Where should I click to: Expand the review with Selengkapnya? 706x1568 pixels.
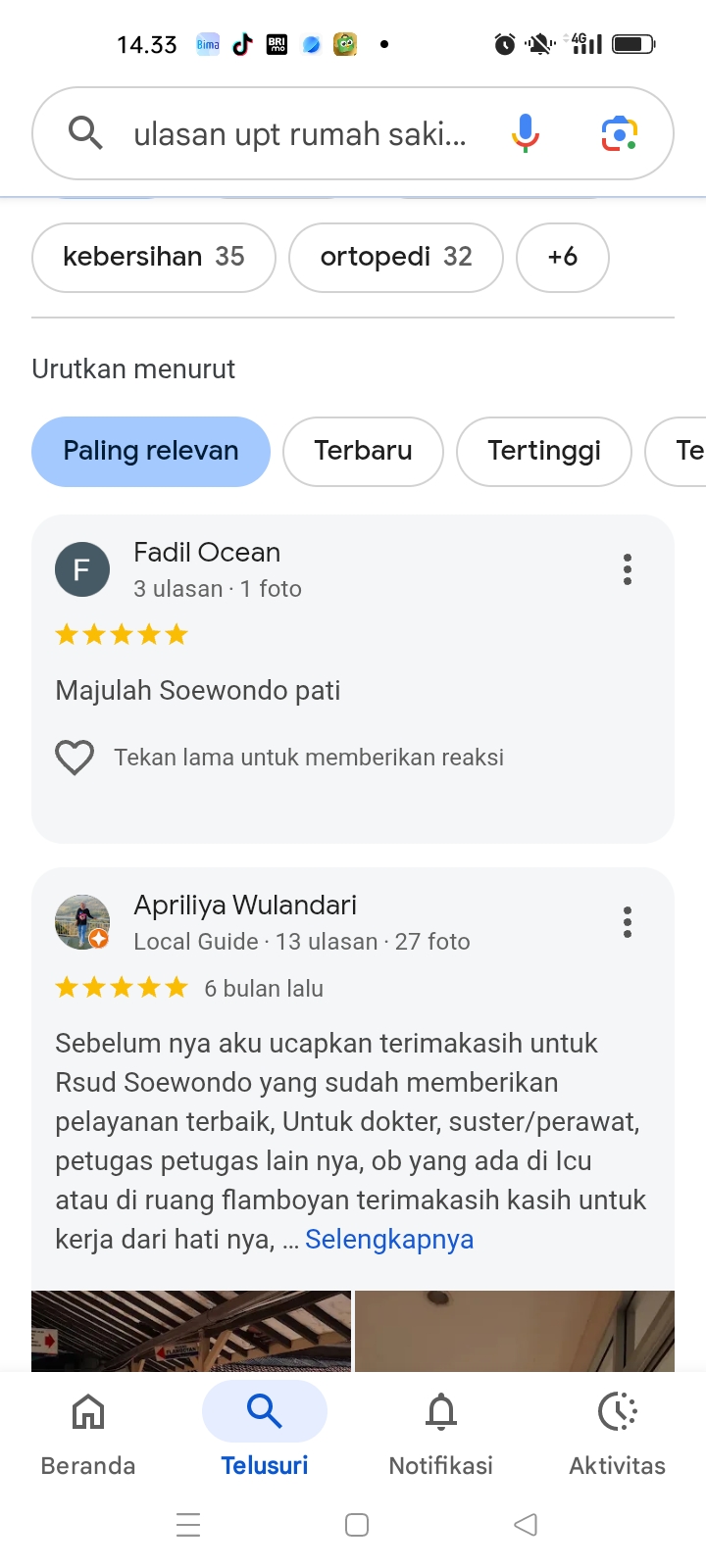tap(389, 1239)
